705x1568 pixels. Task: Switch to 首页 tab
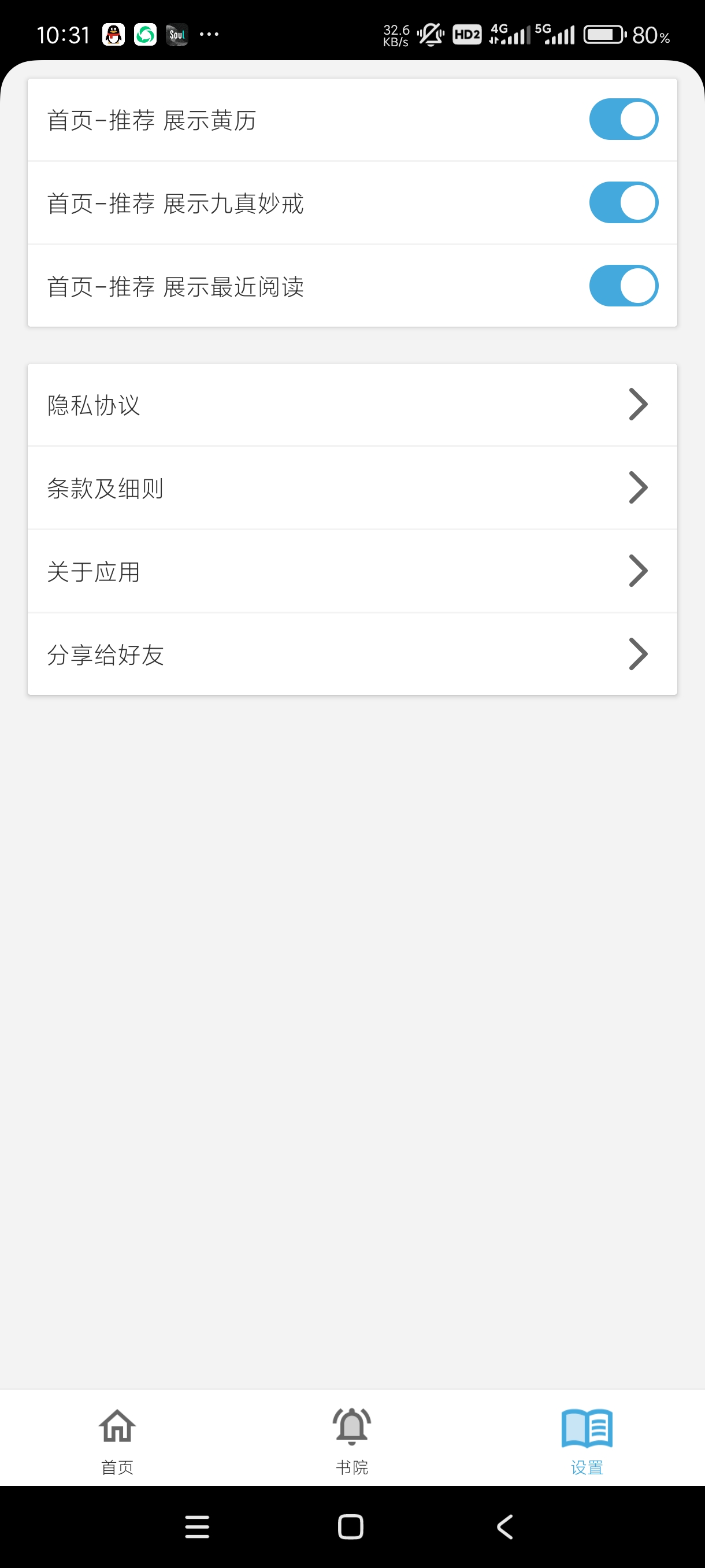[x=117, y=1440]
